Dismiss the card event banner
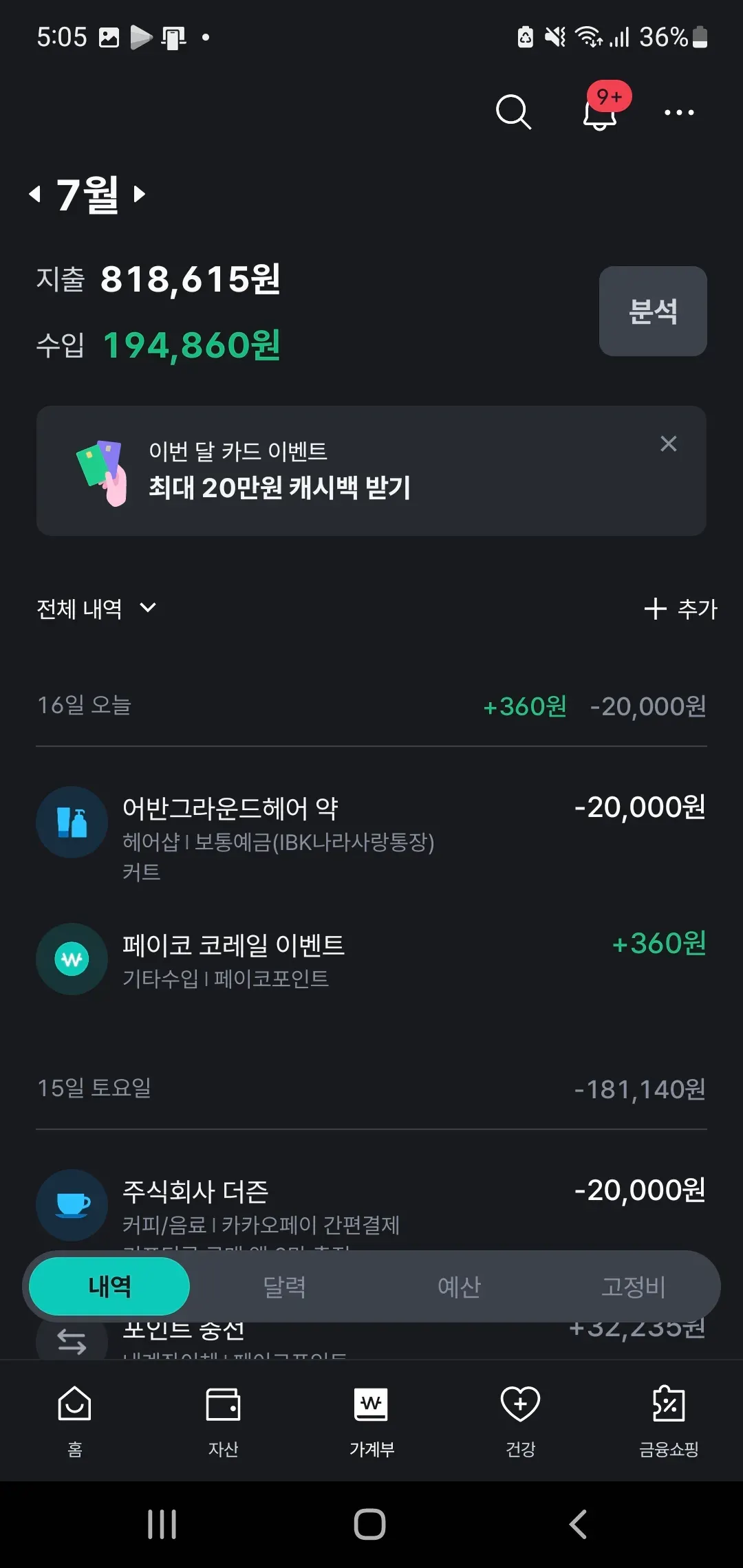Screen dimensions: 743x1568 669,444
